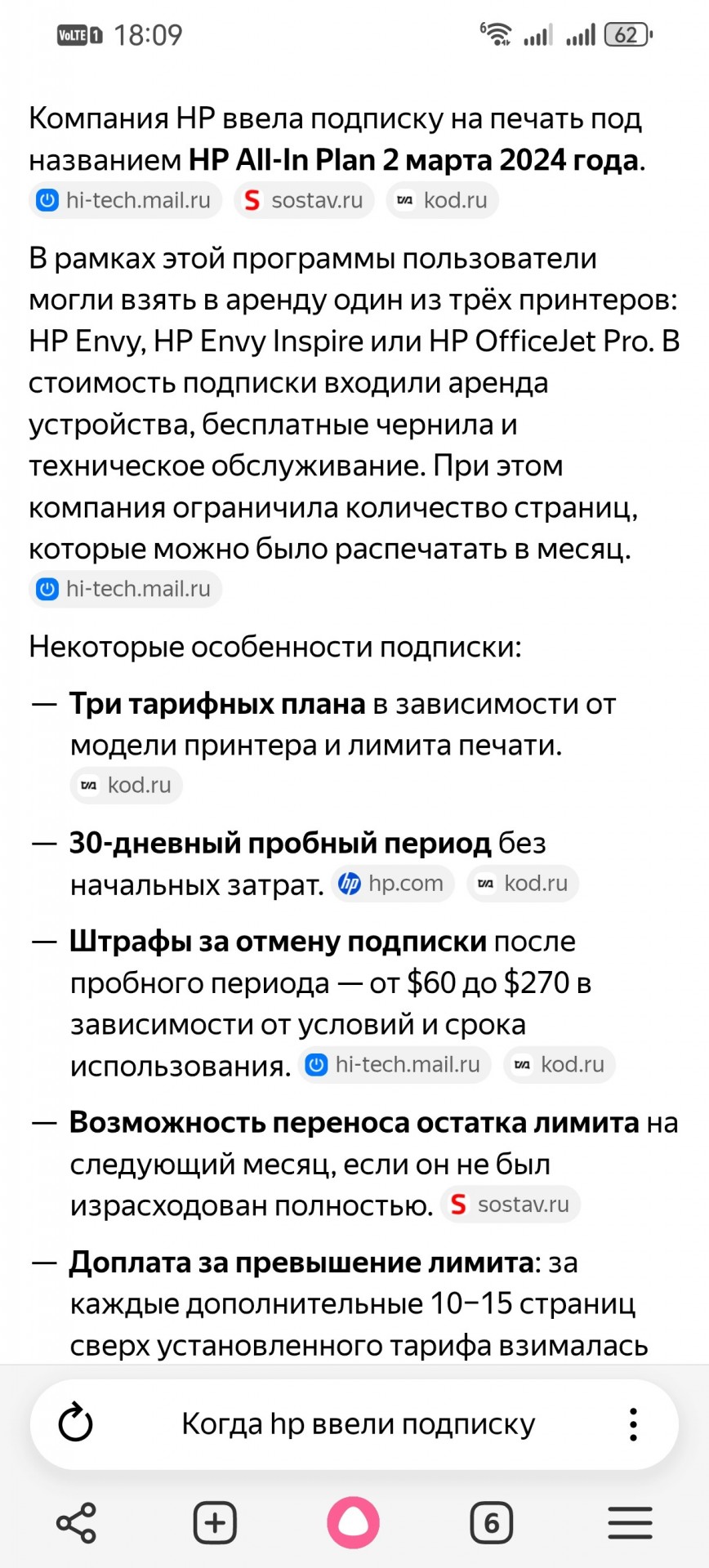Add a new tab
Viewport: 709px width, 1568px height.
click(215, 1523)
